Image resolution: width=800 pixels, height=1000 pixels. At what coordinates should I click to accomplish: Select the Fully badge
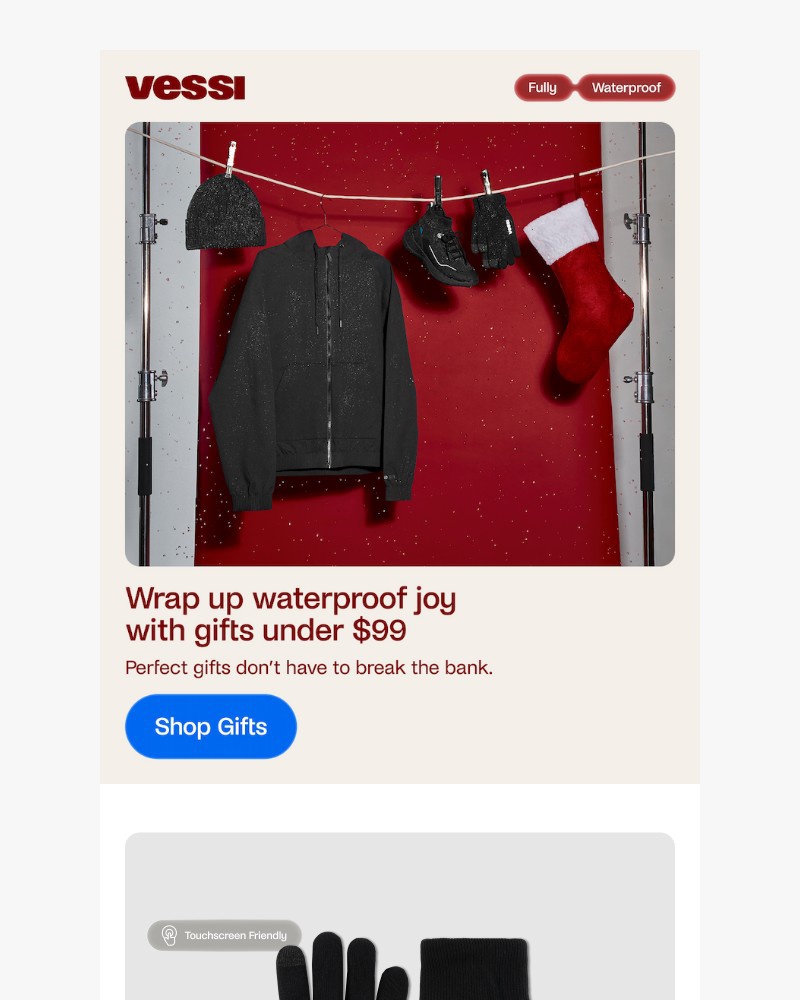click(x=543, y=87)
